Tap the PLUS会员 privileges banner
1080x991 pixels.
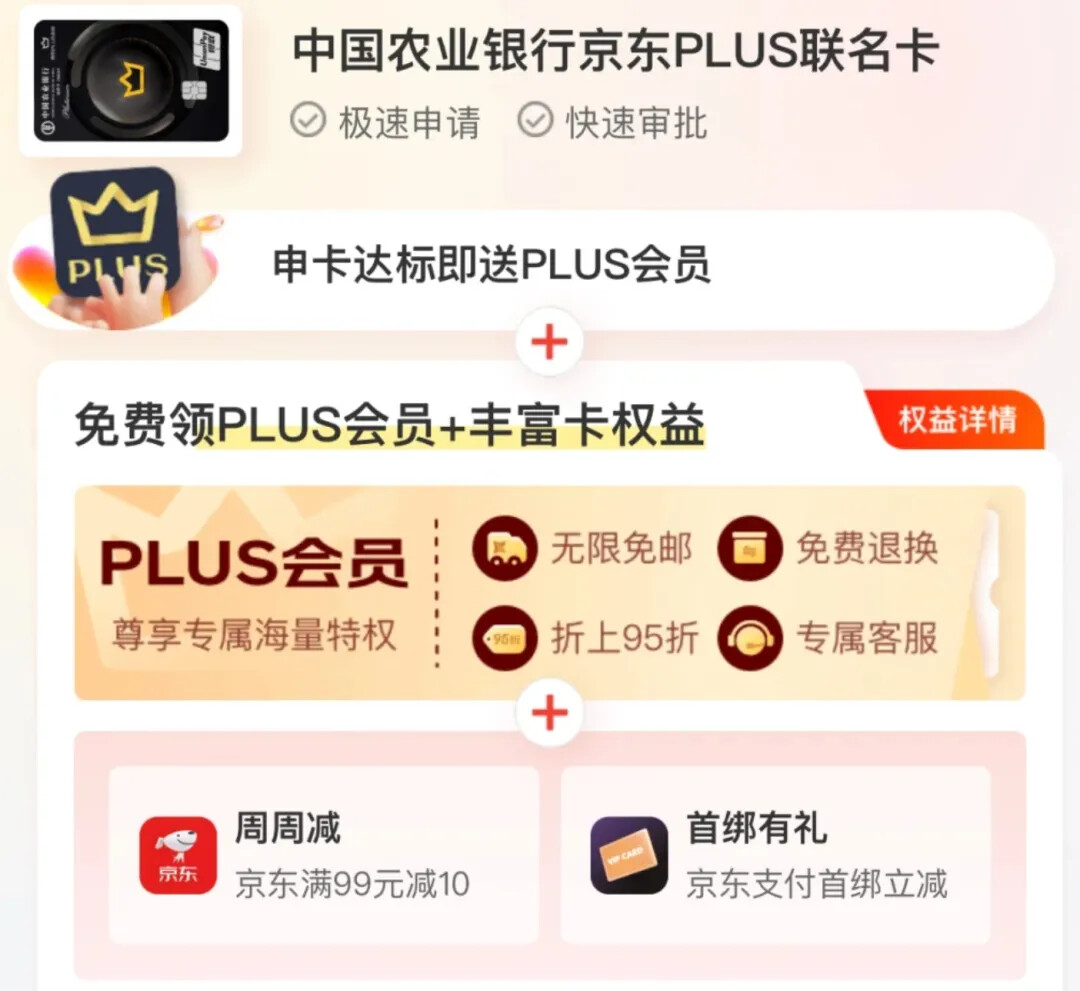(548, 593)
